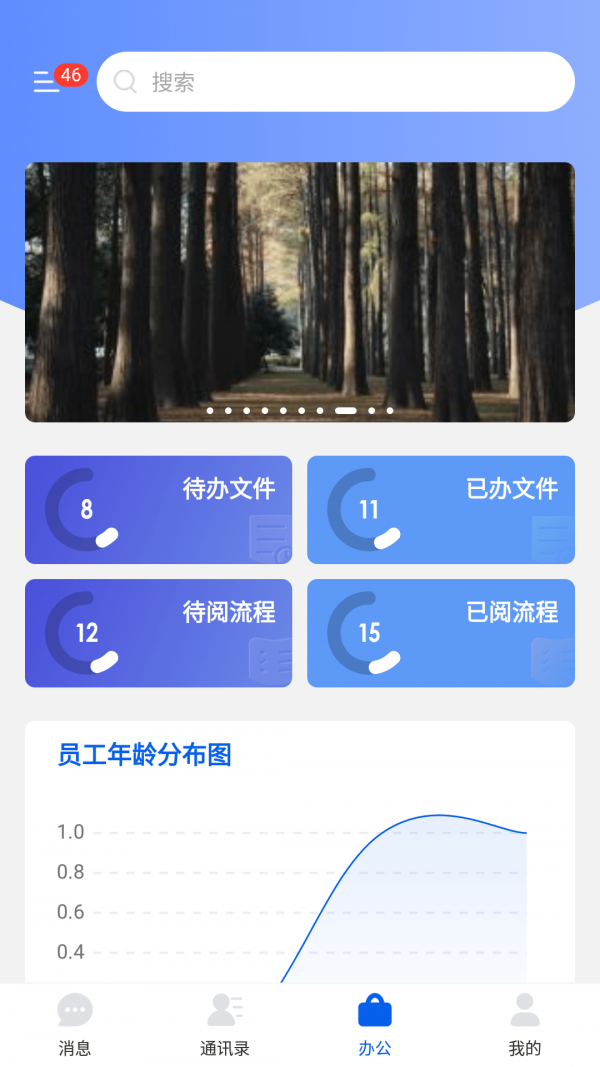Switch to the 消息 tab

pos(75,1024)
